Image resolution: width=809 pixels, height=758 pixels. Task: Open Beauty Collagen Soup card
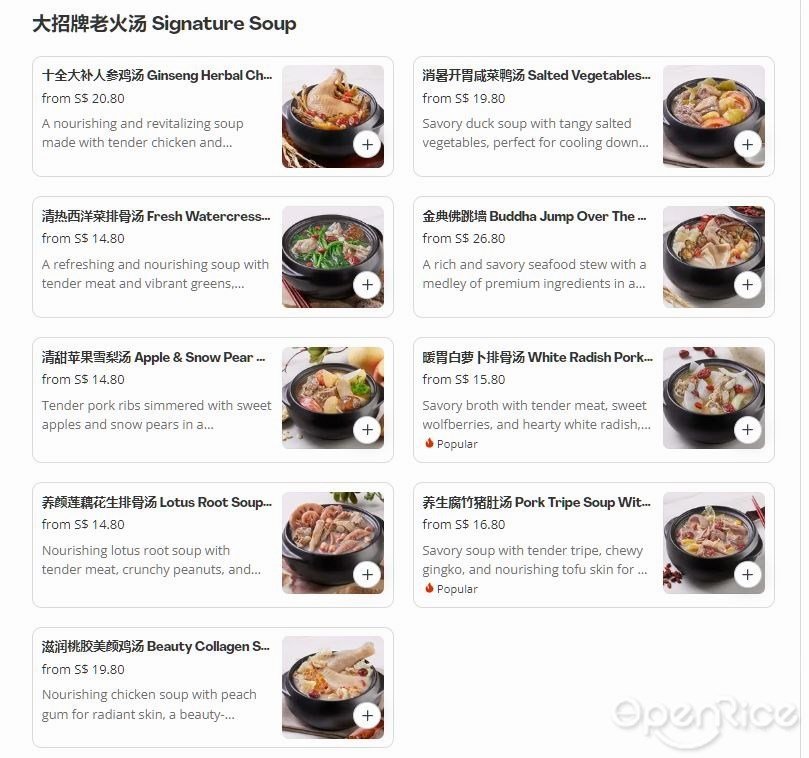coord(155,647)
